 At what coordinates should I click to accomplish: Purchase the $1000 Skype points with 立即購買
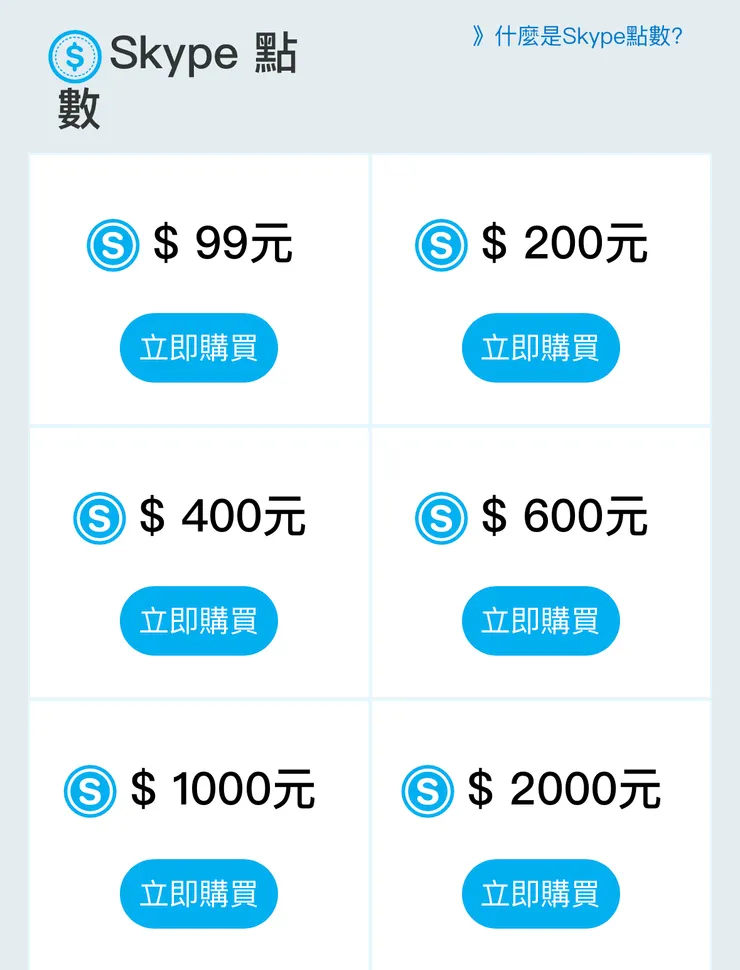coord(198,894)
